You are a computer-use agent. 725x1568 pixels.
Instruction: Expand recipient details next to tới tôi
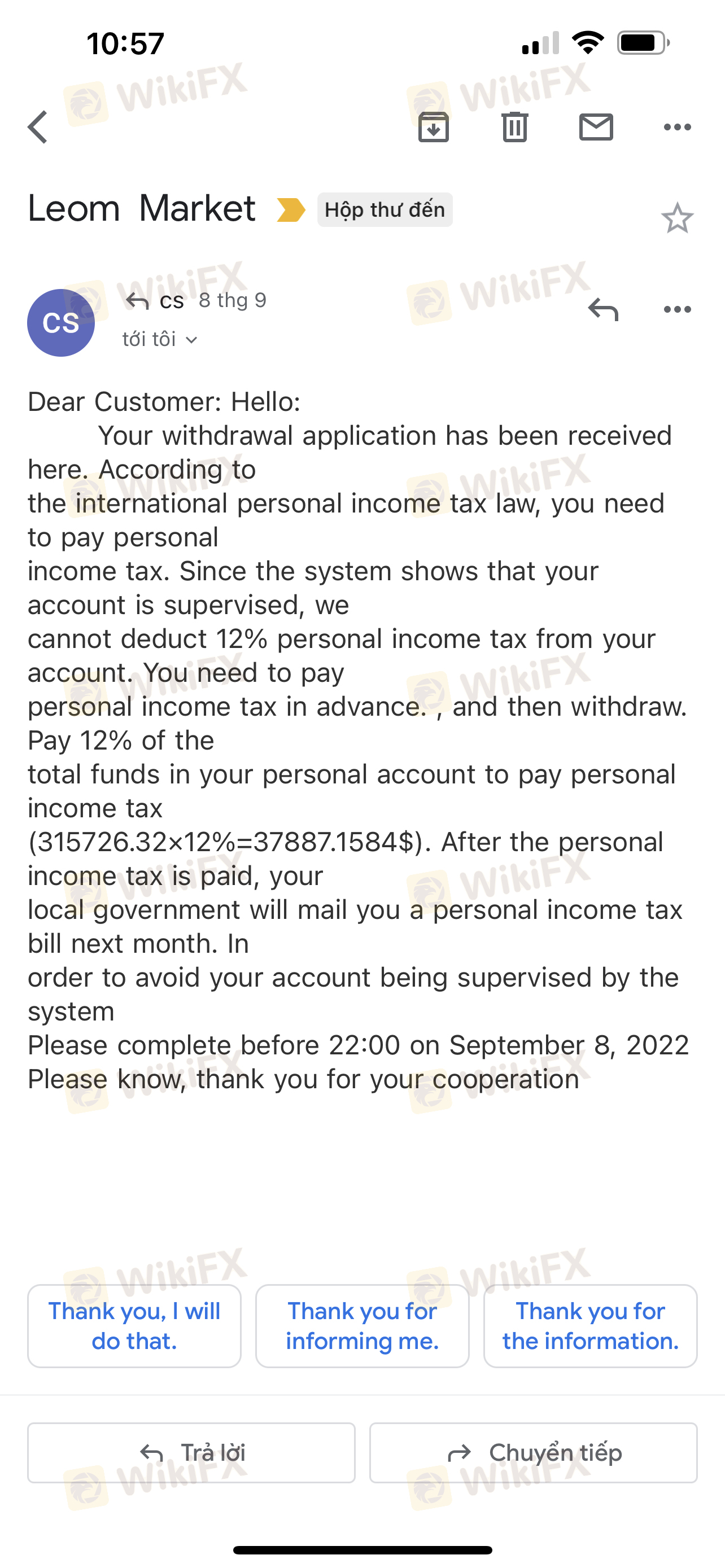tap(191, 340)
